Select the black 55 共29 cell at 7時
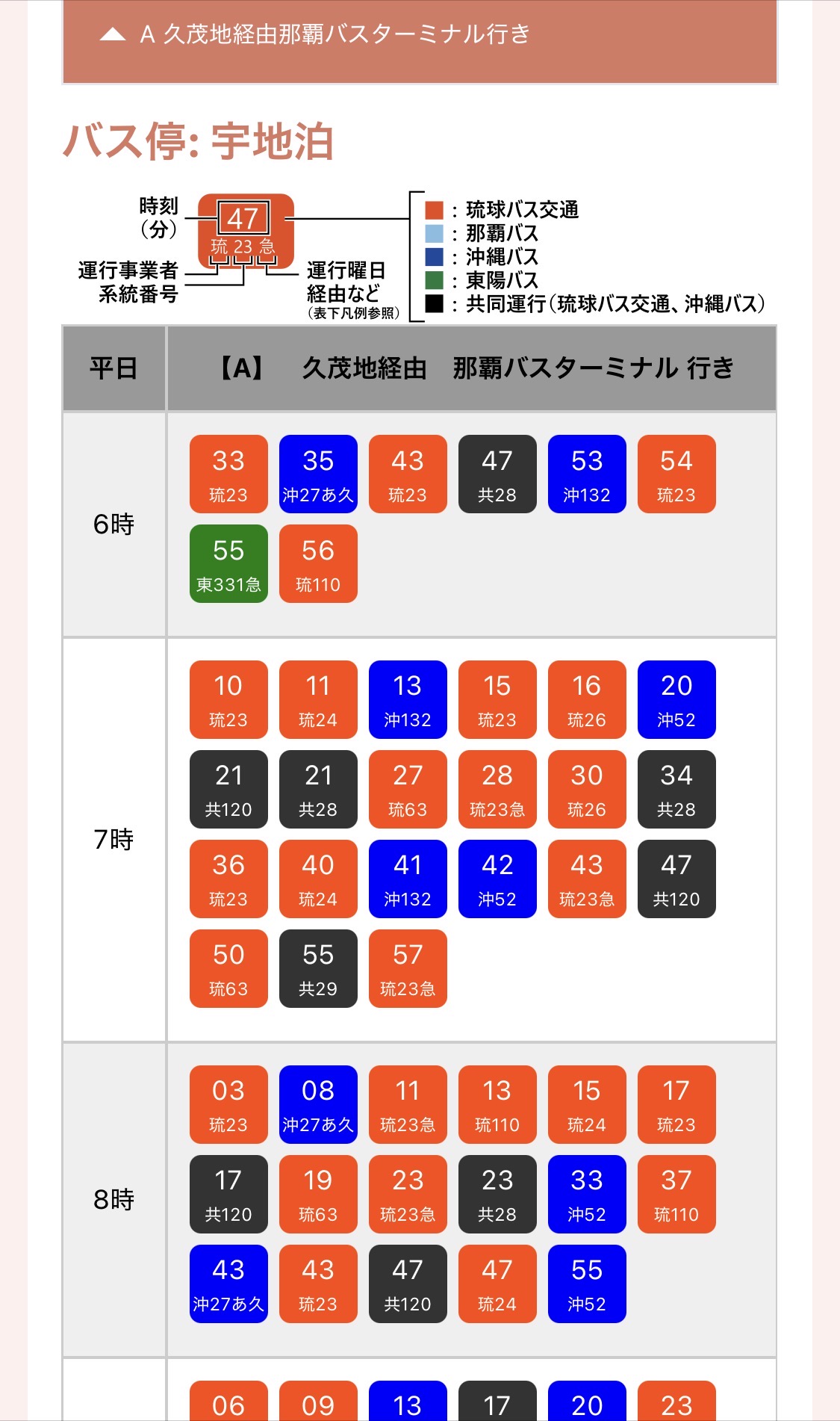This screenshot has height=1421, width=840. click(x=318, y=969)
